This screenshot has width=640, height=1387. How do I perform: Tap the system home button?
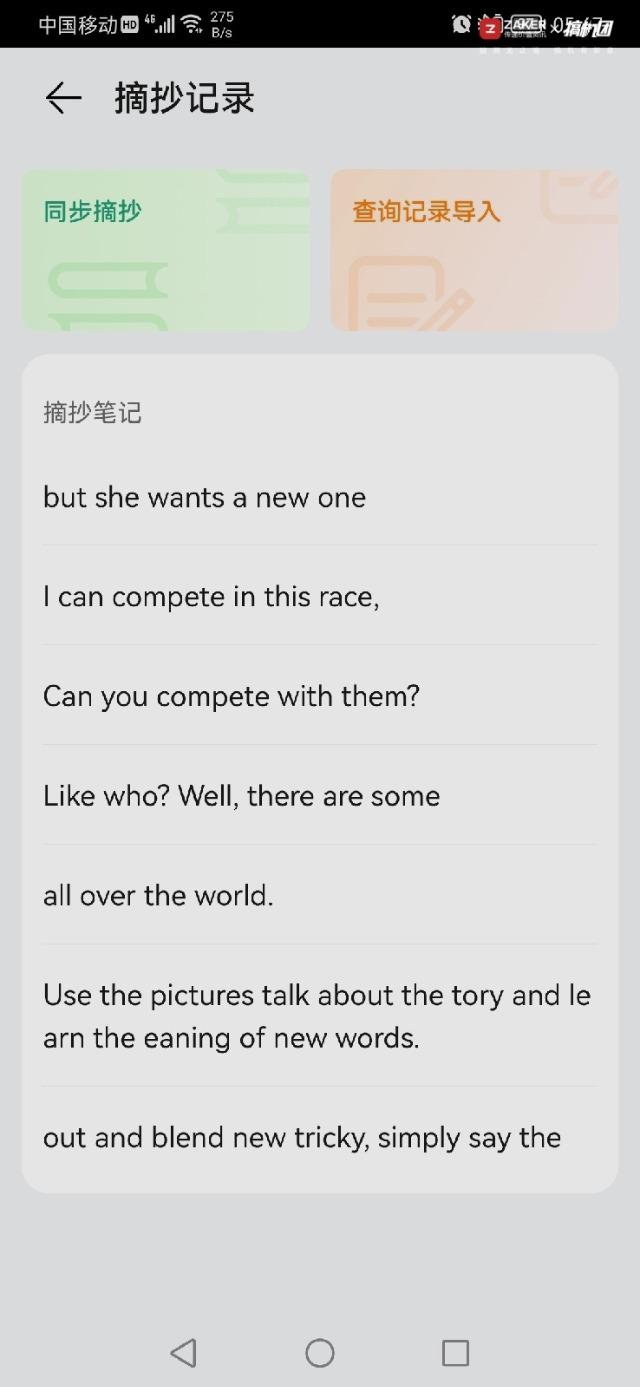320,1353
